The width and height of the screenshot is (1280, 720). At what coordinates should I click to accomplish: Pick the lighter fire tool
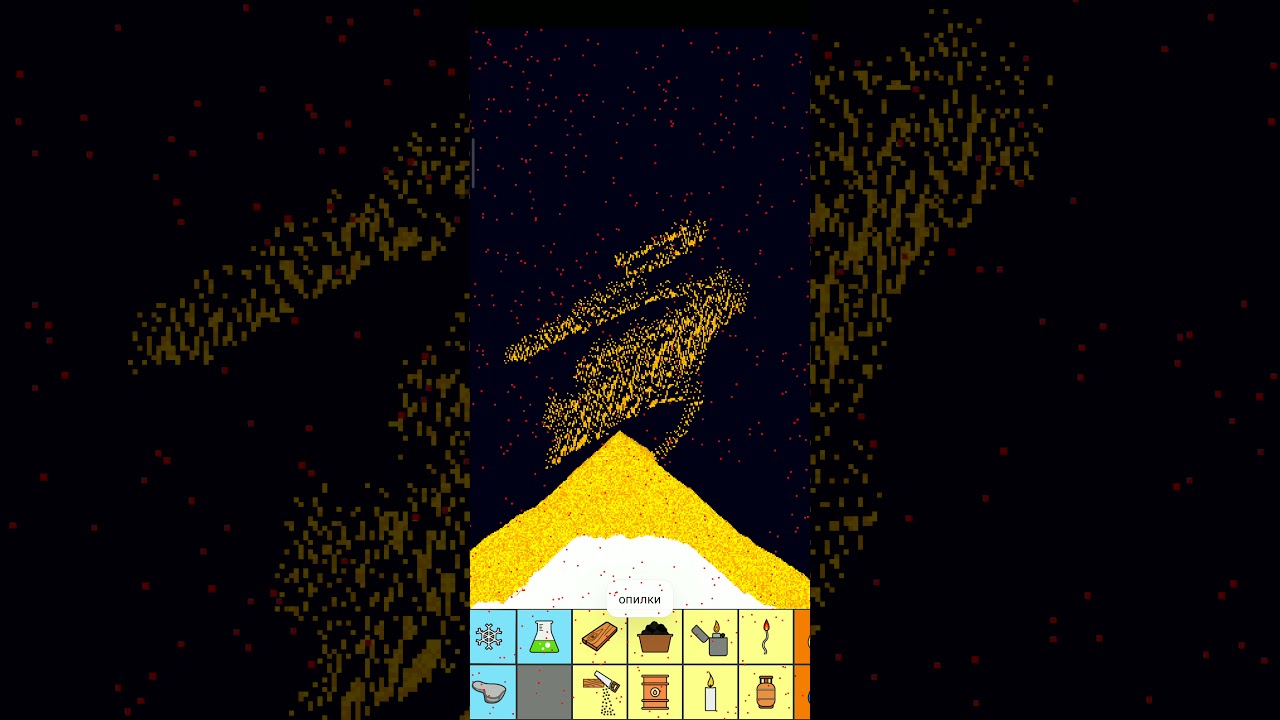[x=710, y=637]
